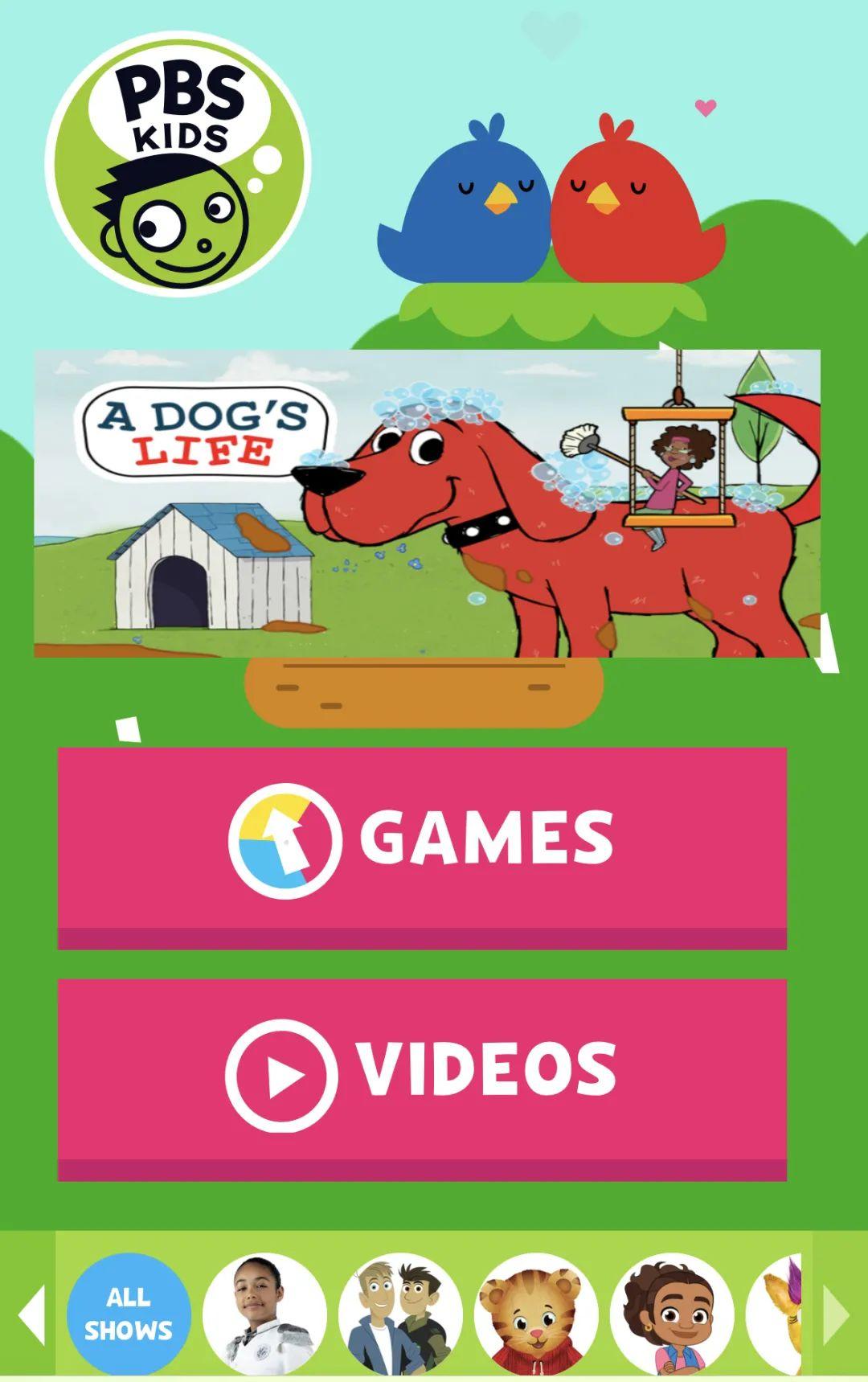868x1382 pixels.
Task: Move the shows carousel right with arrow
Action: click(836, 1314)
